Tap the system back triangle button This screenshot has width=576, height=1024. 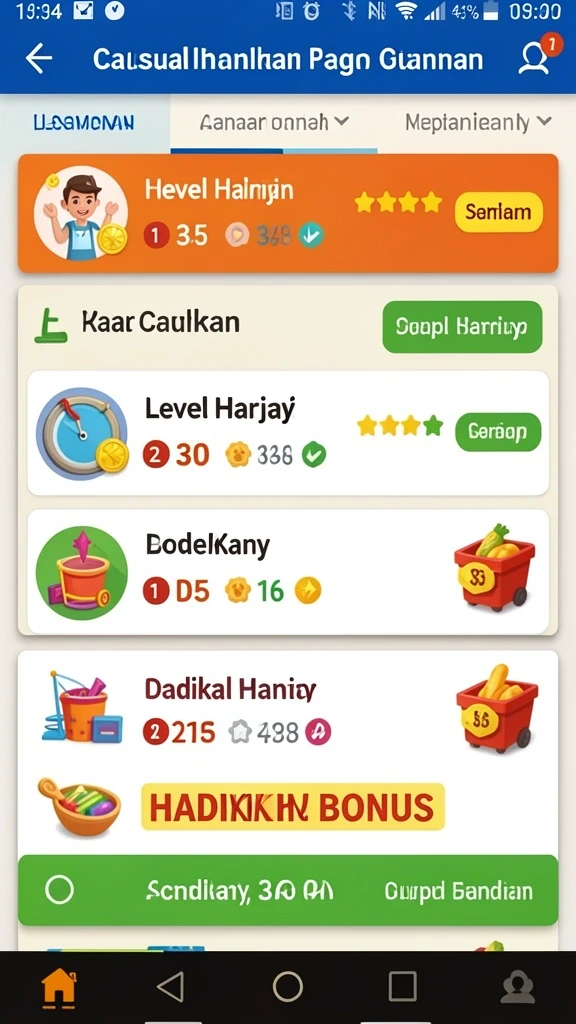click(171, 986)
